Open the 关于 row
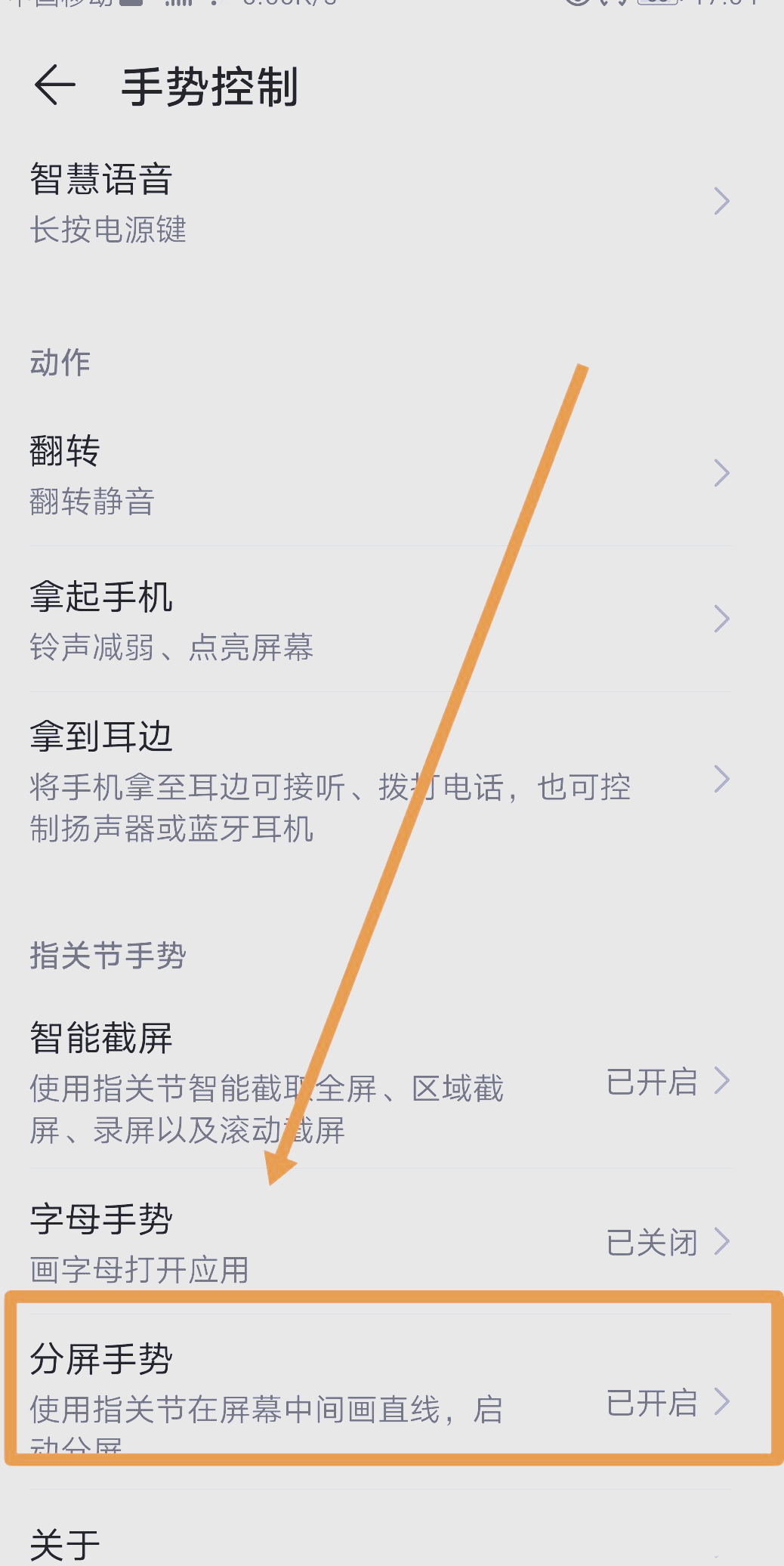The height and width of the screenshot is (1566, 784). click(x=378, y=1543)
